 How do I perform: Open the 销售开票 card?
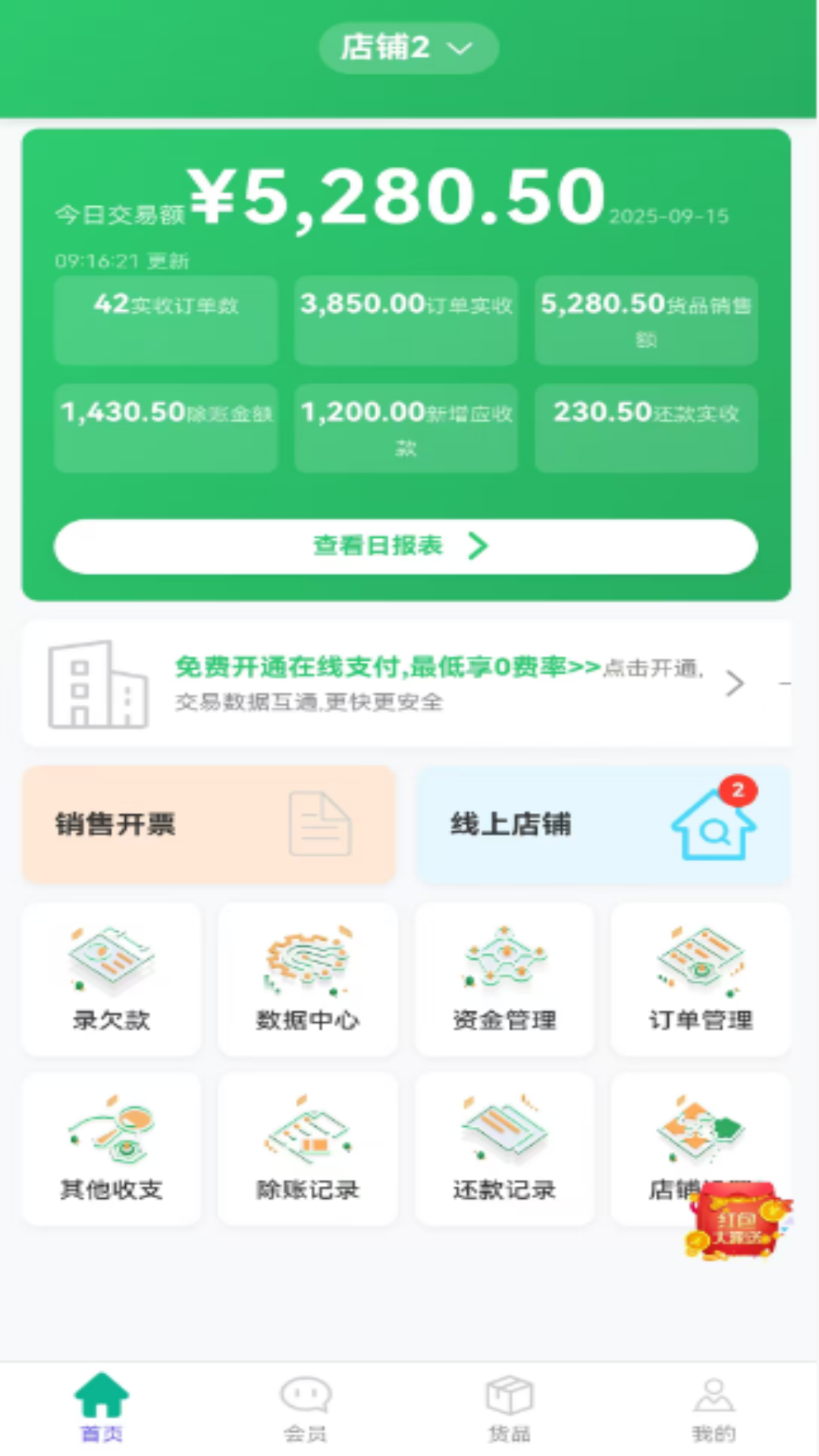[x=209, y=824]
